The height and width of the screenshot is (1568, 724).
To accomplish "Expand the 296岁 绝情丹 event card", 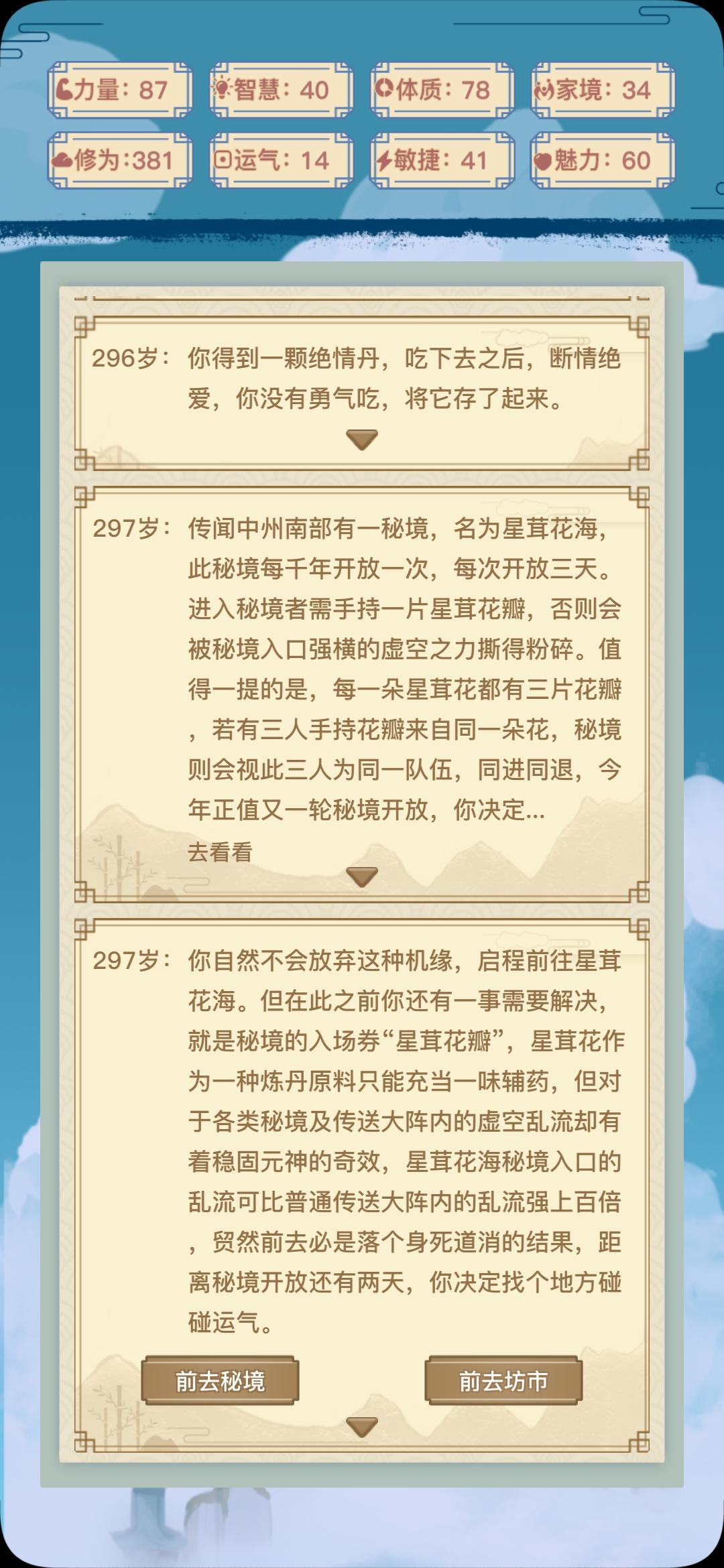I will (362, 438).
